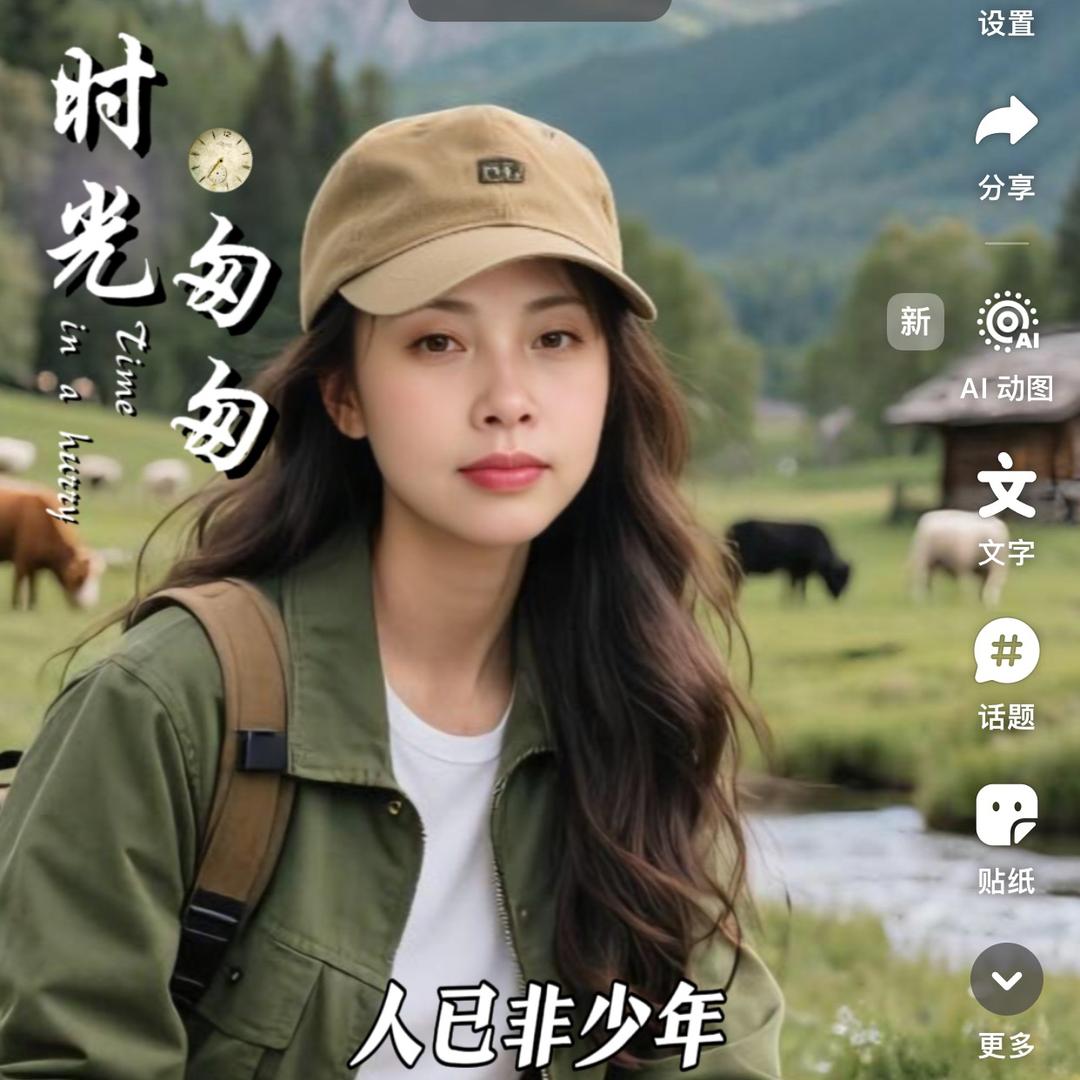Add text with 文字 tool
1080x1080 pixels.
[x=1006, y=487]
